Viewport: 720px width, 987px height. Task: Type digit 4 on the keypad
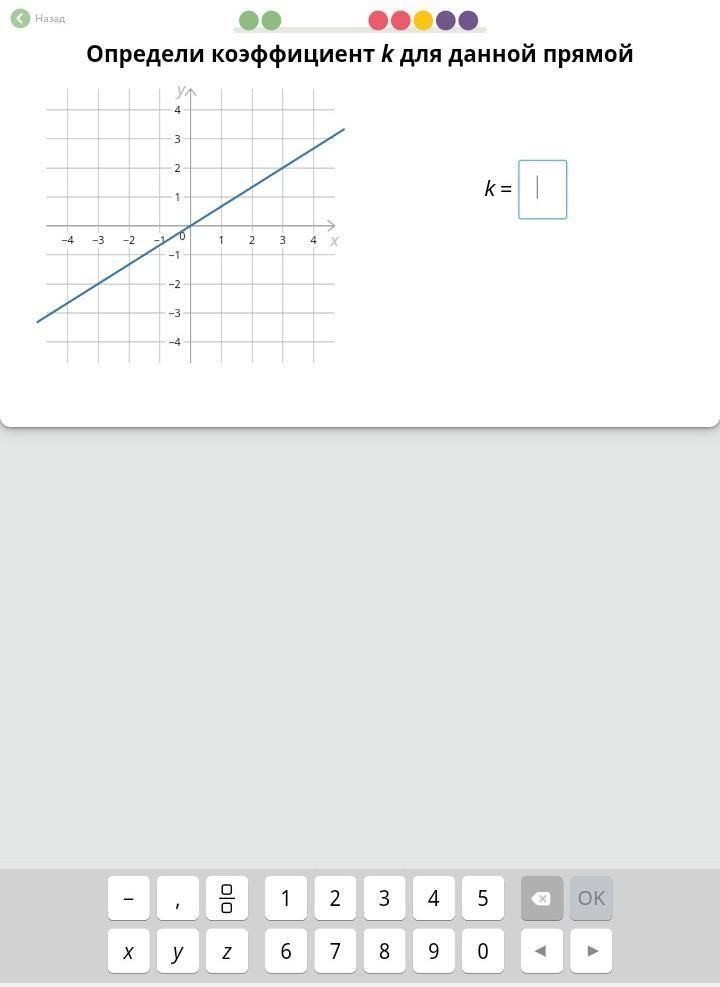[x=433, y=898]
